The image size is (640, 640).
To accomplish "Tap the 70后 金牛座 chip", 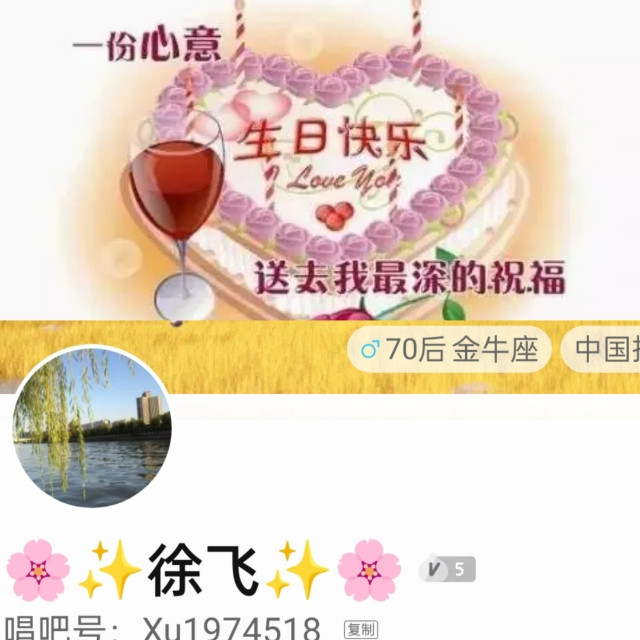I will (x=449, y=349).
